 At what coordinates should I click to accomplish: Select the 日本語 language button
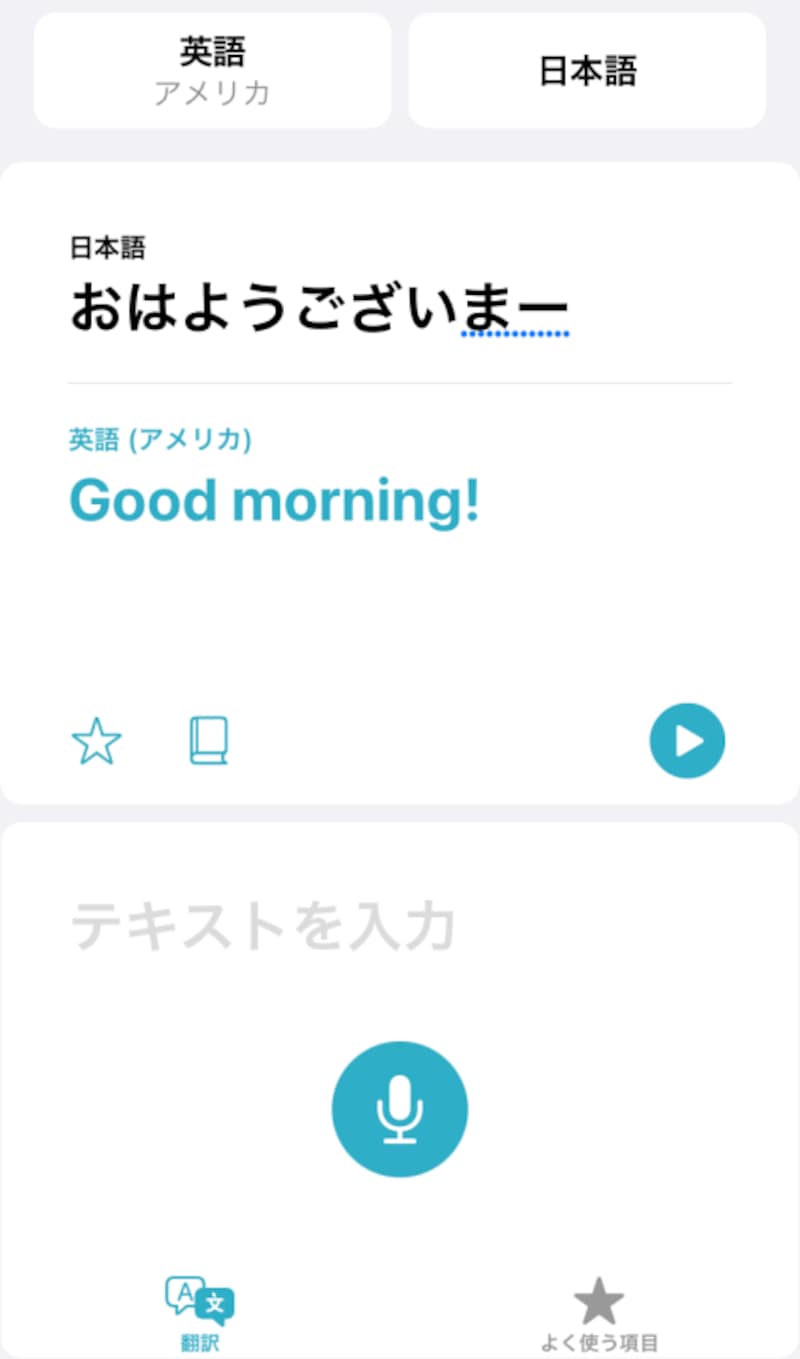(x=587, y=70)
